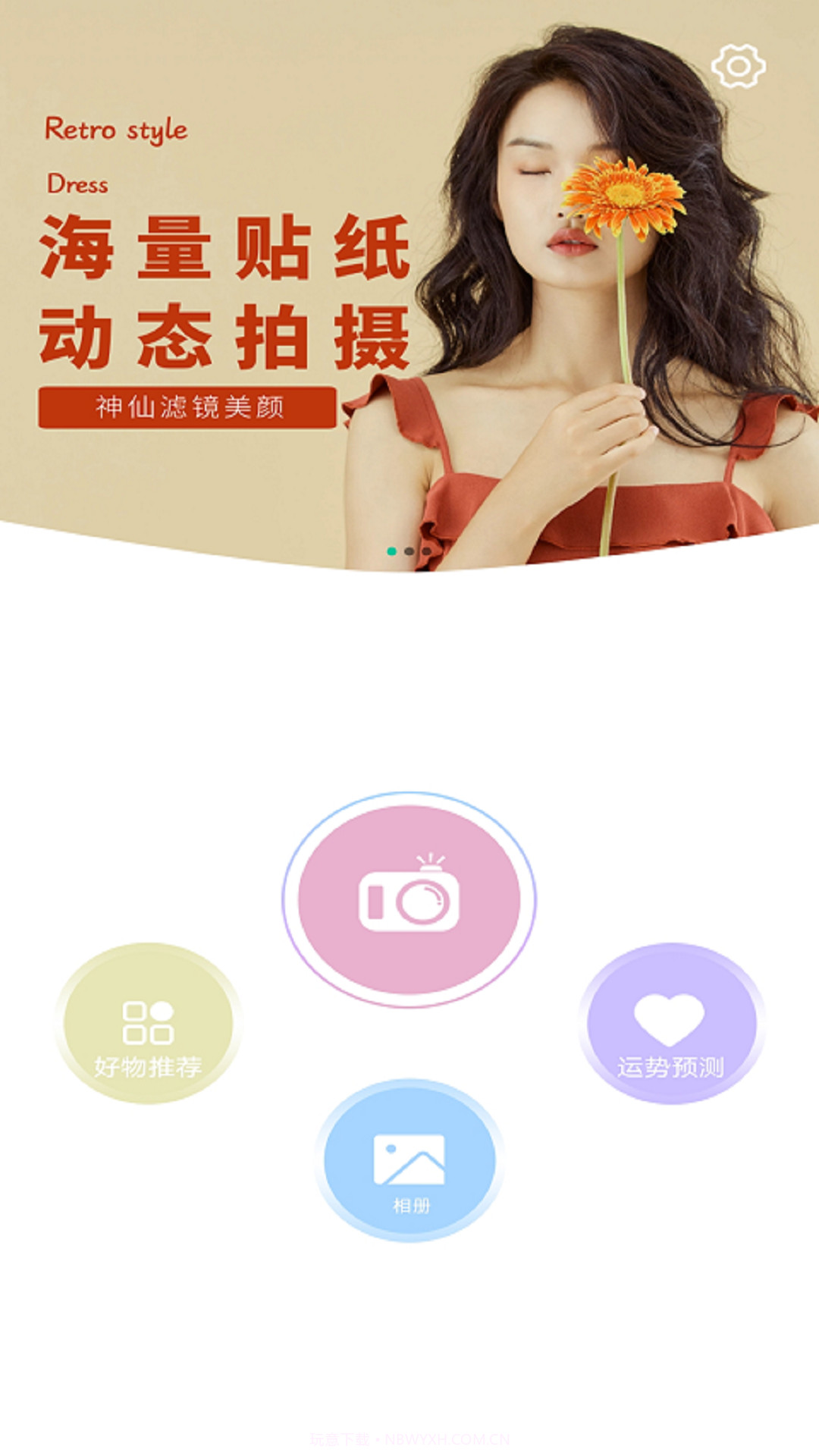
Task: Select the active green carousel dot
Action: pos(391,552)
